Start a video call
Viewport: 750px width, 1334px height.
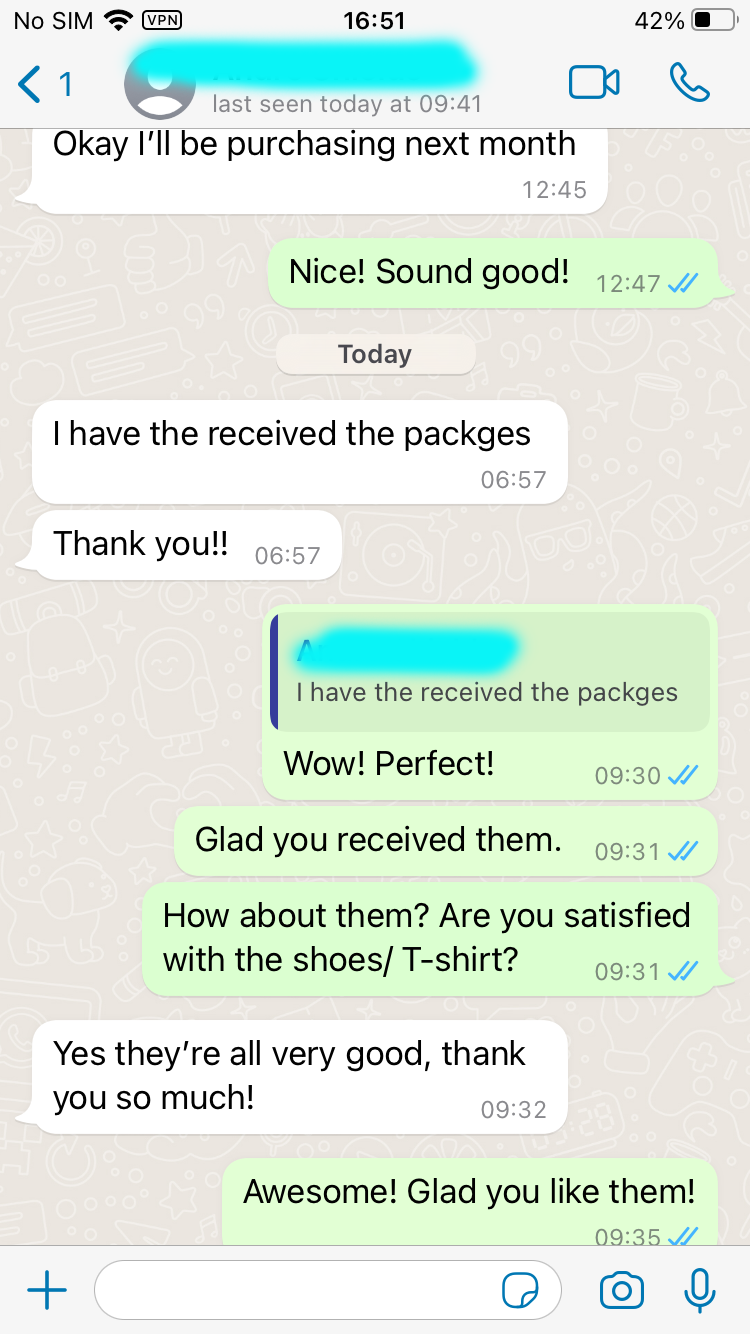[x=594, y=84]
